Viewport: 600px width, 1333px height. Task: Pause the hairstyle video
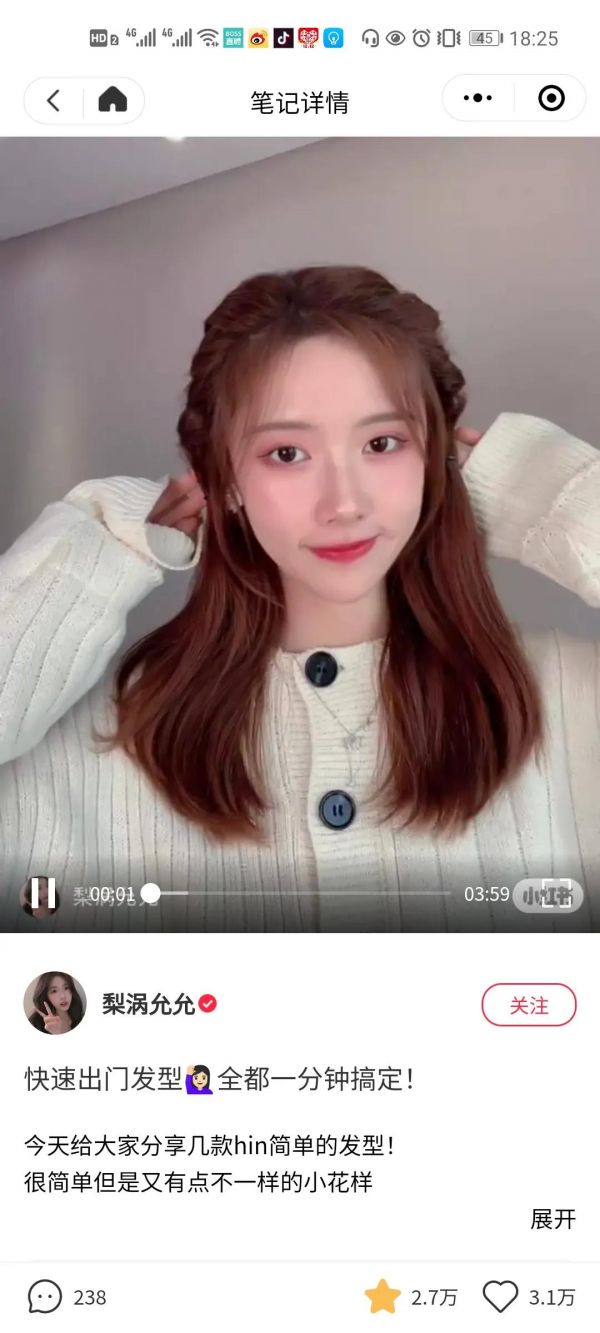point(43,893)
